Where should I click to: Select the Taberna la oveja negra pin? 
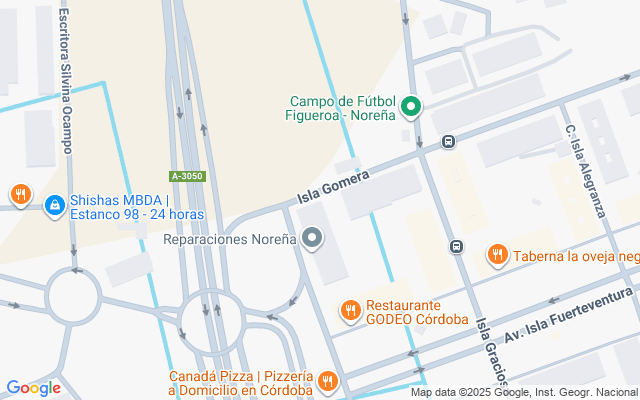496,255
